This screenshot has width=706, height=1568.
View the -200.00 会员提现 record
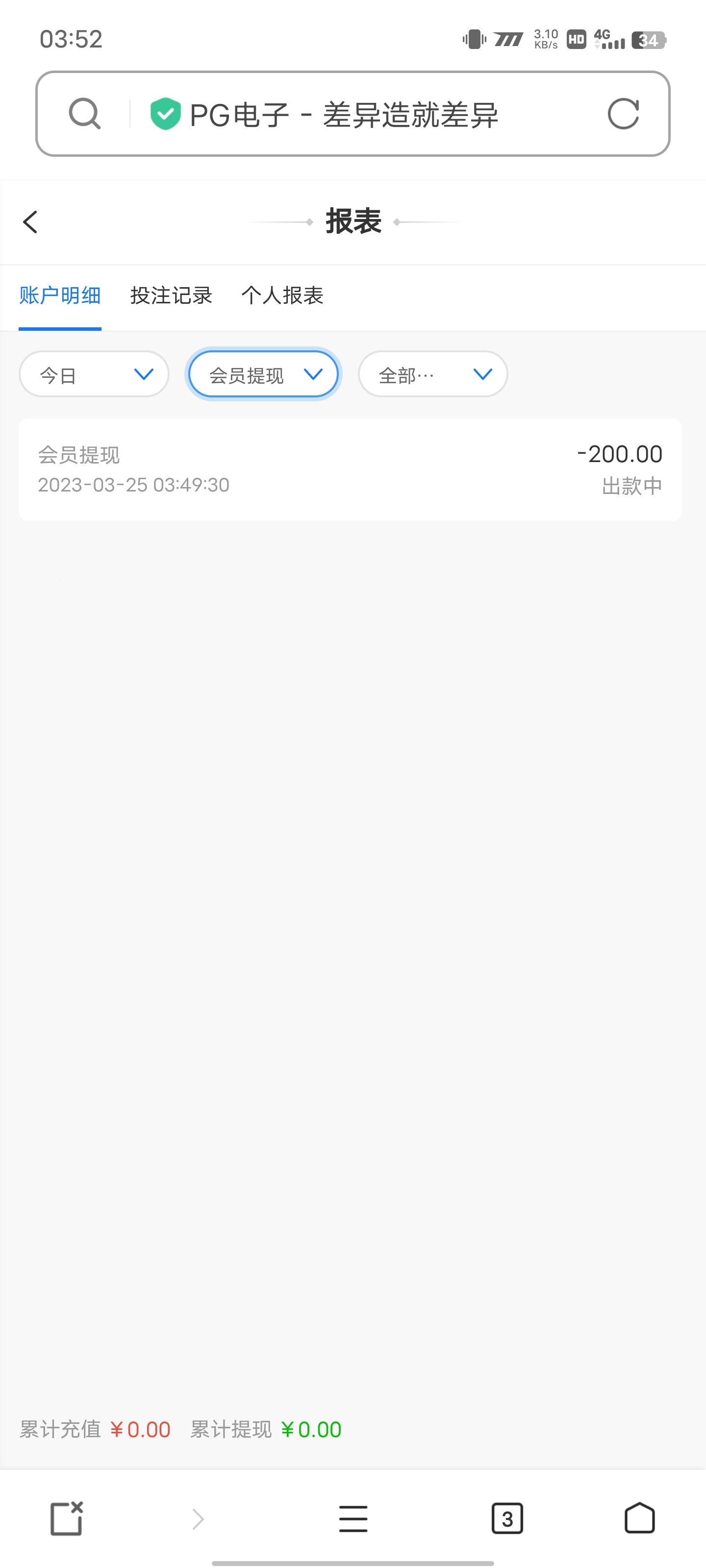(x=350, y=469)
